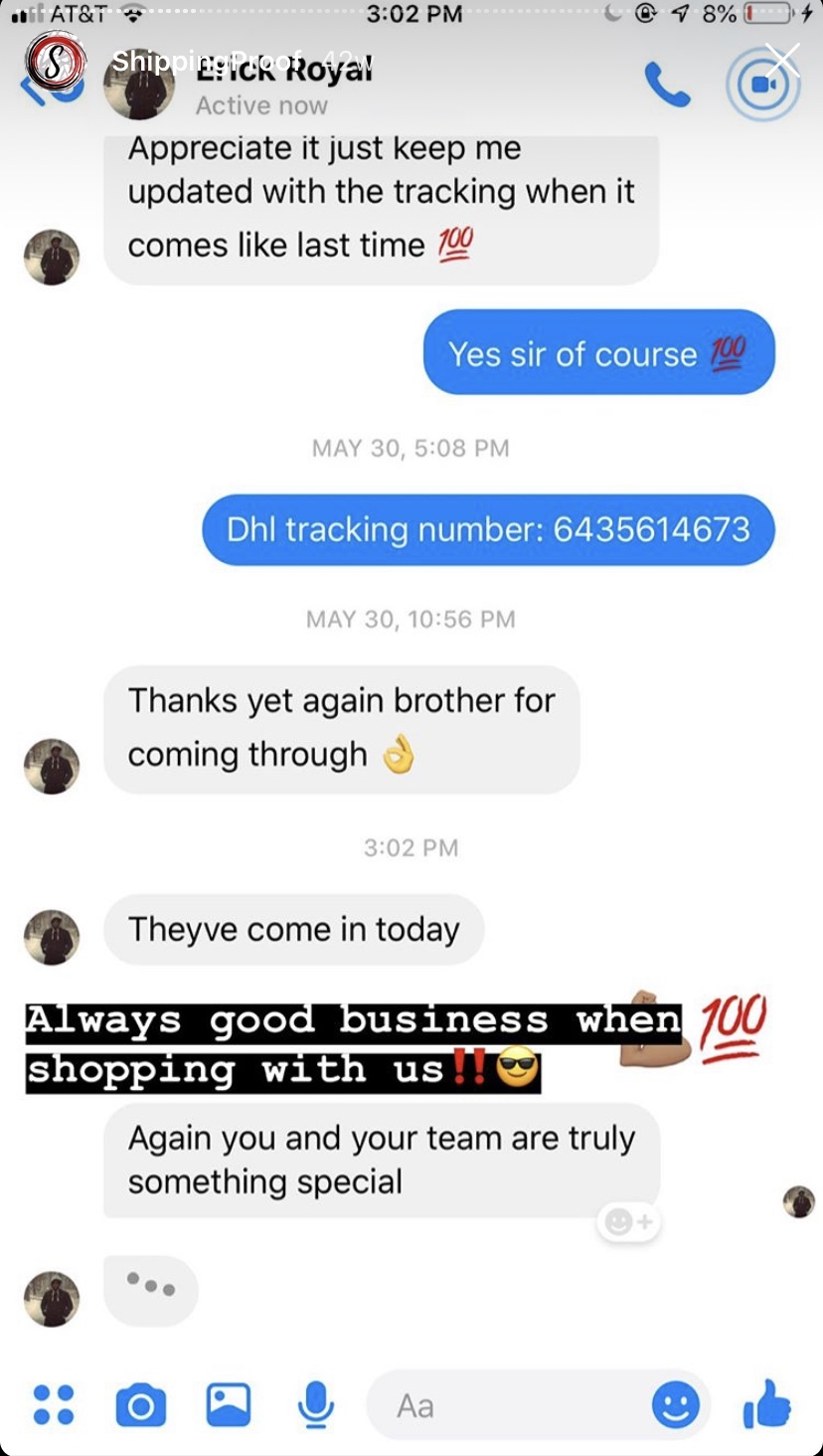This screenshot has width=823, height=1456.
Task: Open the ShippingProof account name
Action: point(208,62)
